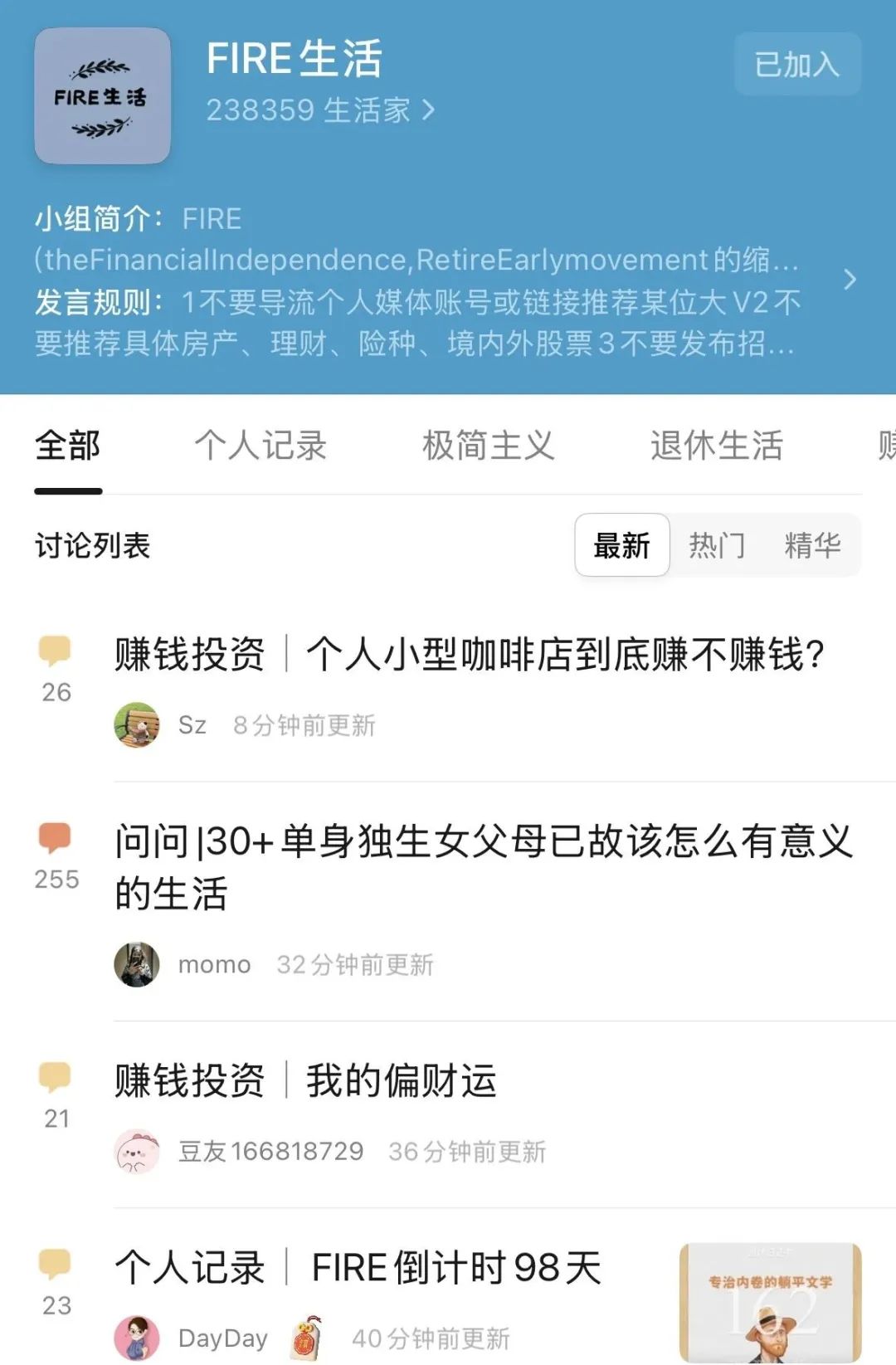Switch sorting to 精华
The height and width of the screenshot is (1365, 896).
[814, 545]
